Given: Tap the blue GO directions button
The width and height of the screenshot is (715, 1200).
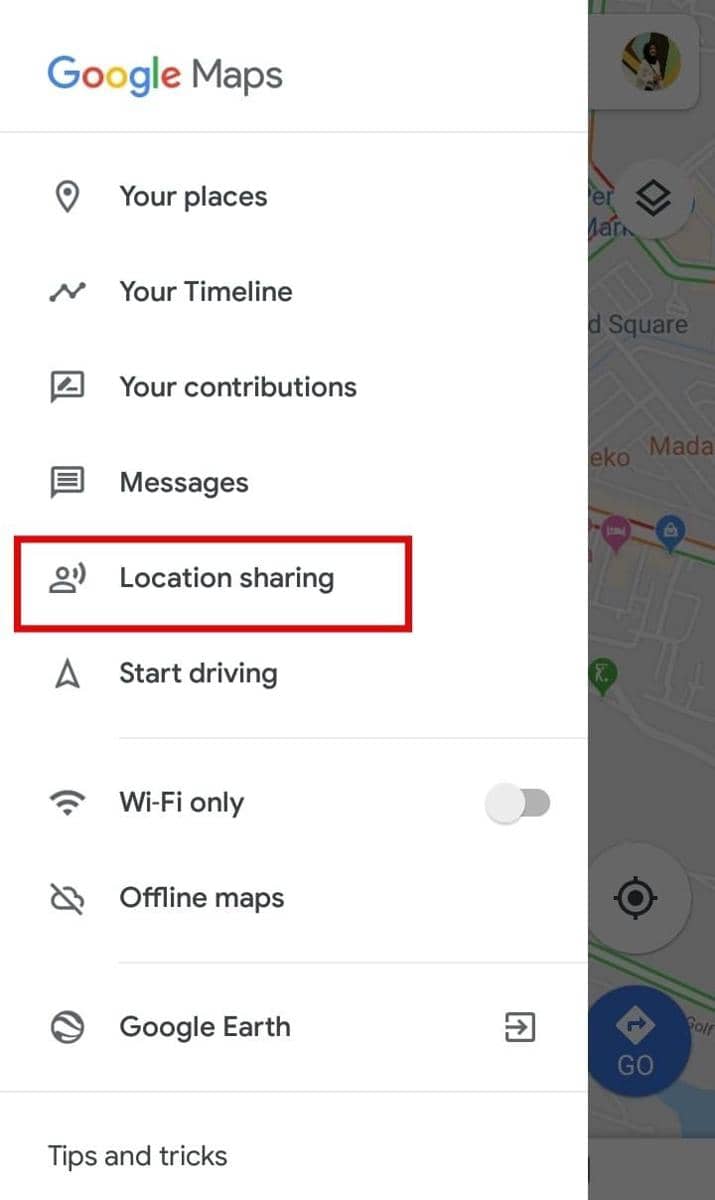Looking at the screenshot, I should click(635, 1042).
